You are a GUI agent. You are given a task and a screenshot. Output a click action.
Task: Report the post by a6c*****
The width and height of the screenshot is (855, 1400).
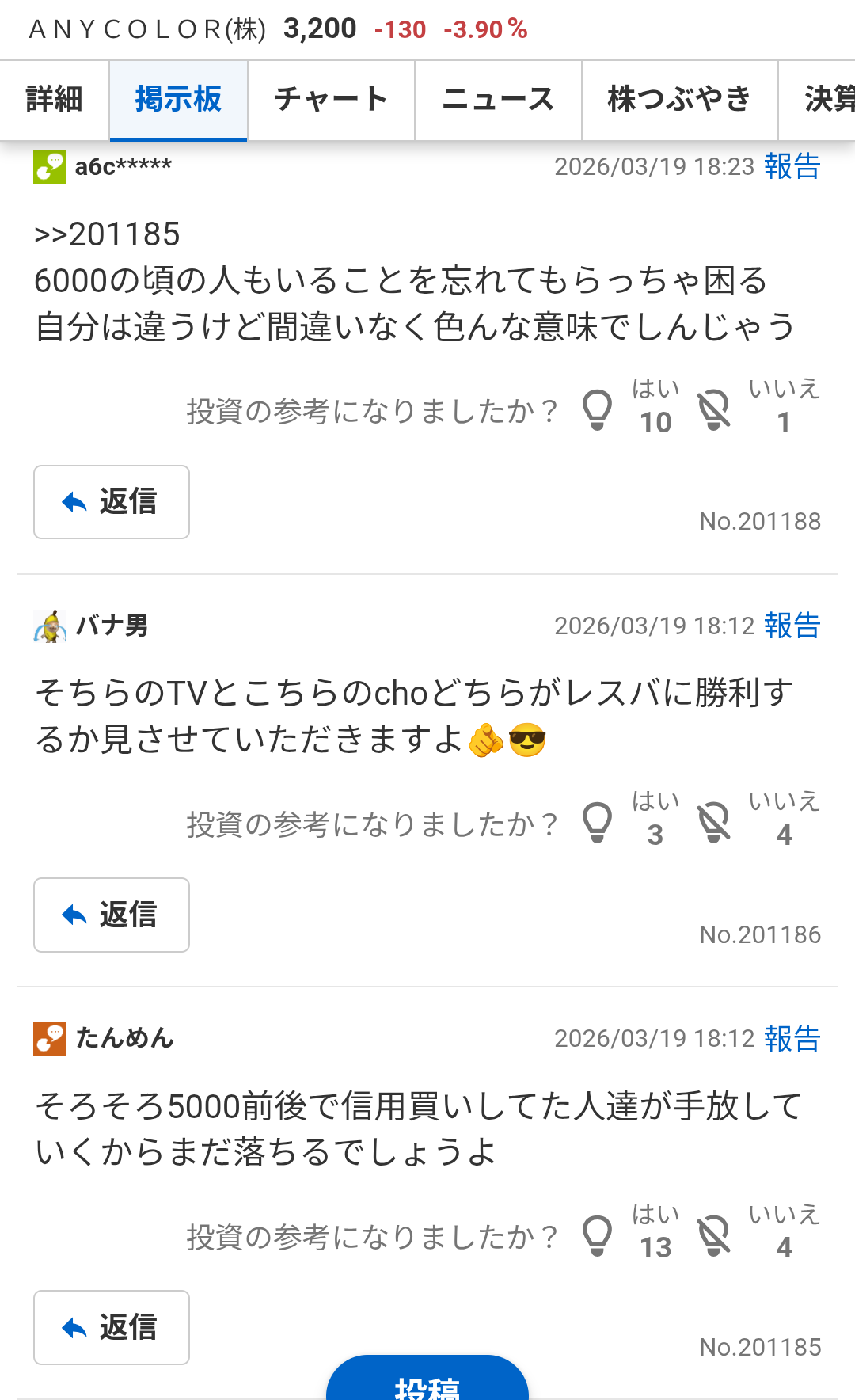point(792,166)
